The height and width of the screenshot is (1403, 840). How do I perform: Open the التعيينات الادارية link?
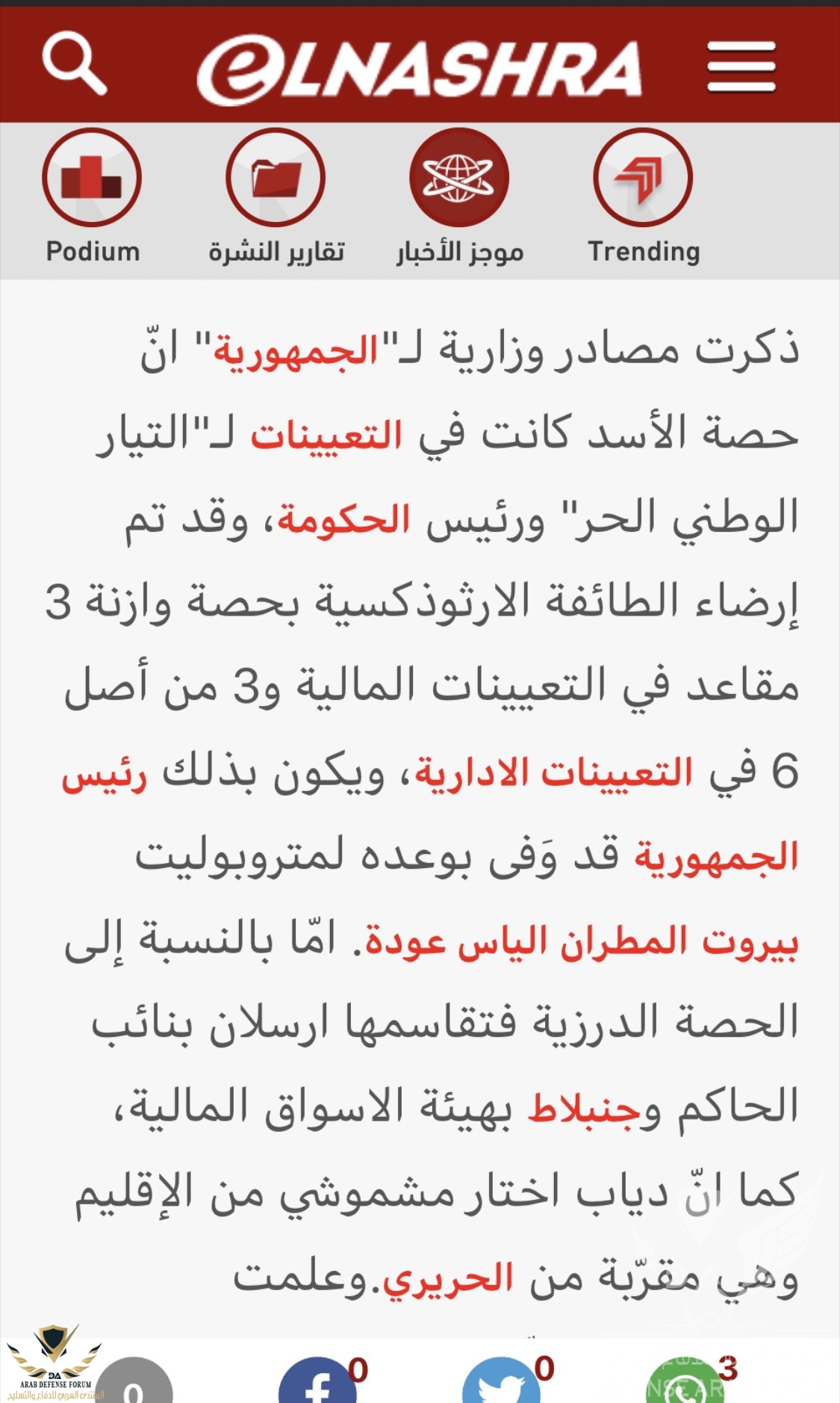pyautogui.click(x=553, y=772)
